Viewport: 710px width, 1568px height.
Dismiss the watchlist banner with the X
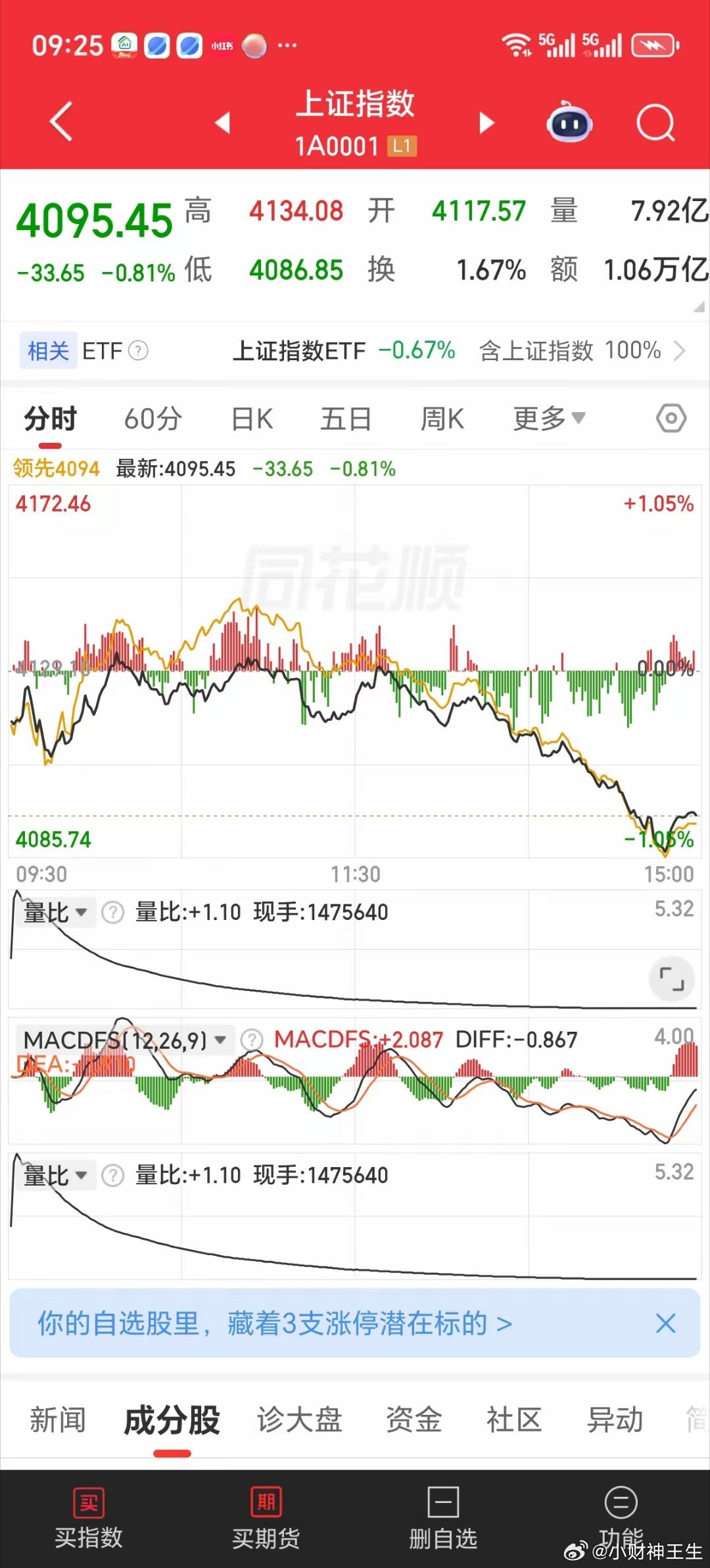(666, 1324)
